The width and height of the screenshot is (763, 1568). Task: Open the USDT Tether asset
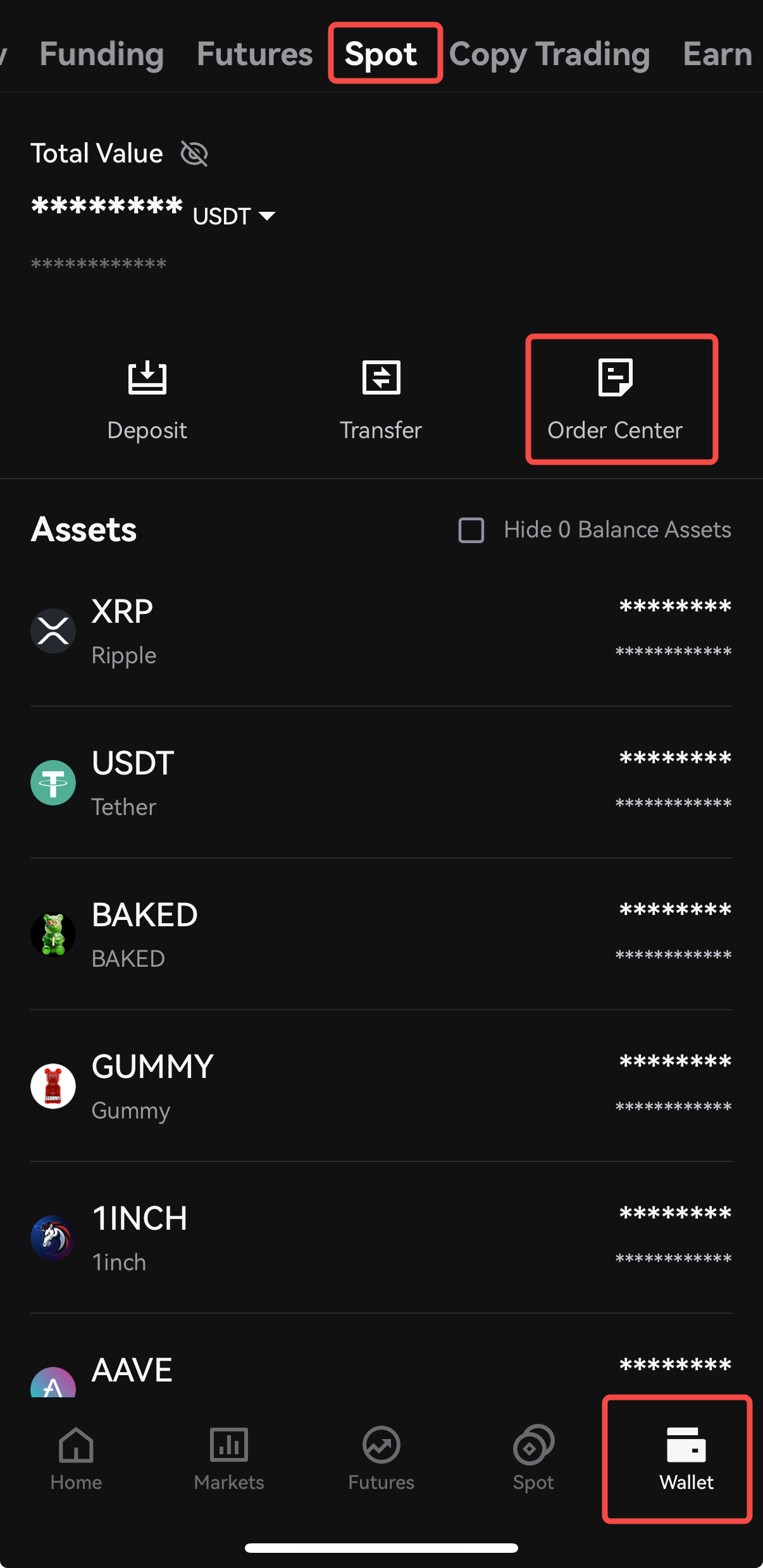pyautogui.click(x=381, y=783)
